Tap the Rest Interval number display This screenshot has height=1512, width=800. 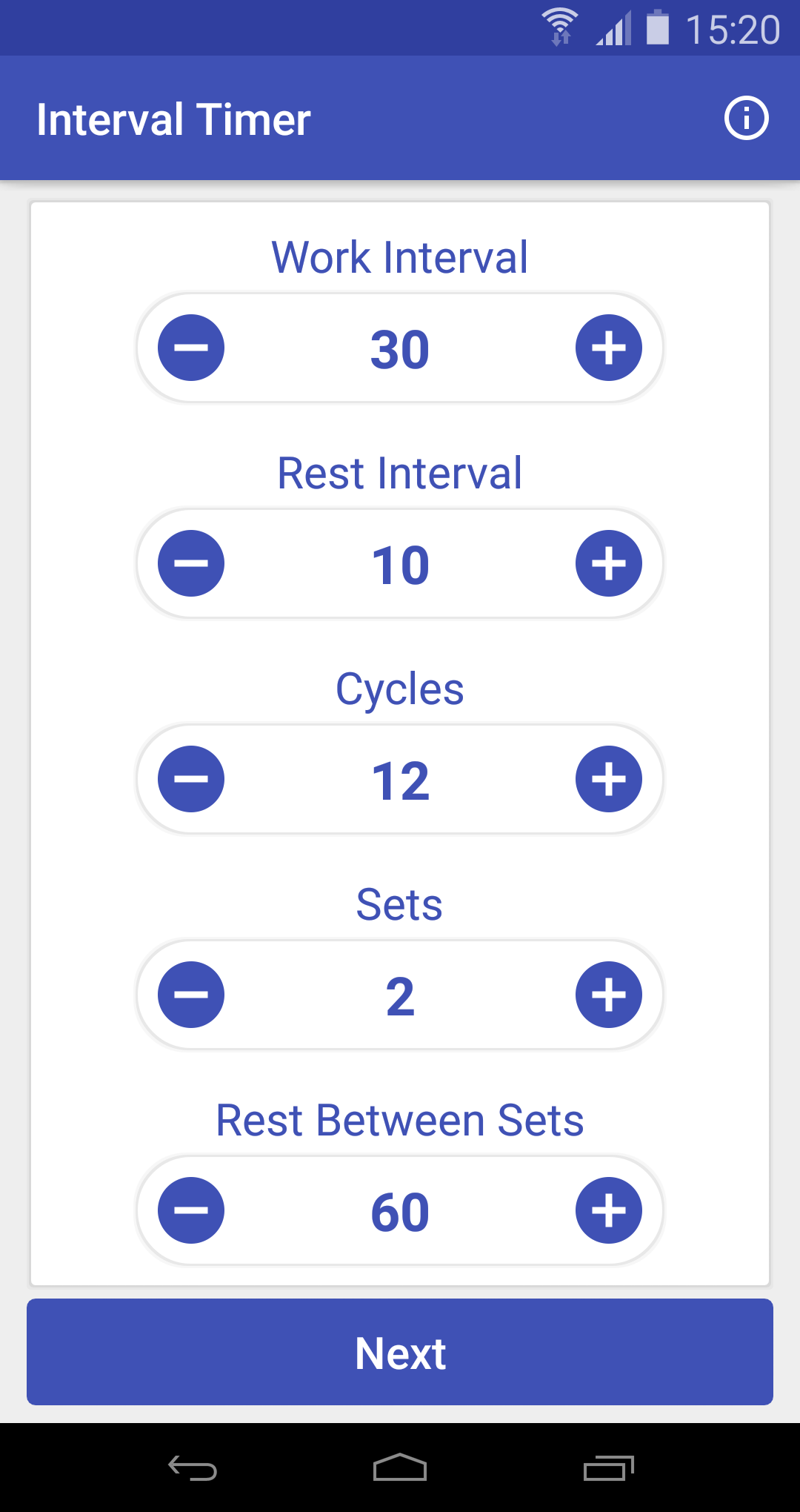click(x=400, y=563)
